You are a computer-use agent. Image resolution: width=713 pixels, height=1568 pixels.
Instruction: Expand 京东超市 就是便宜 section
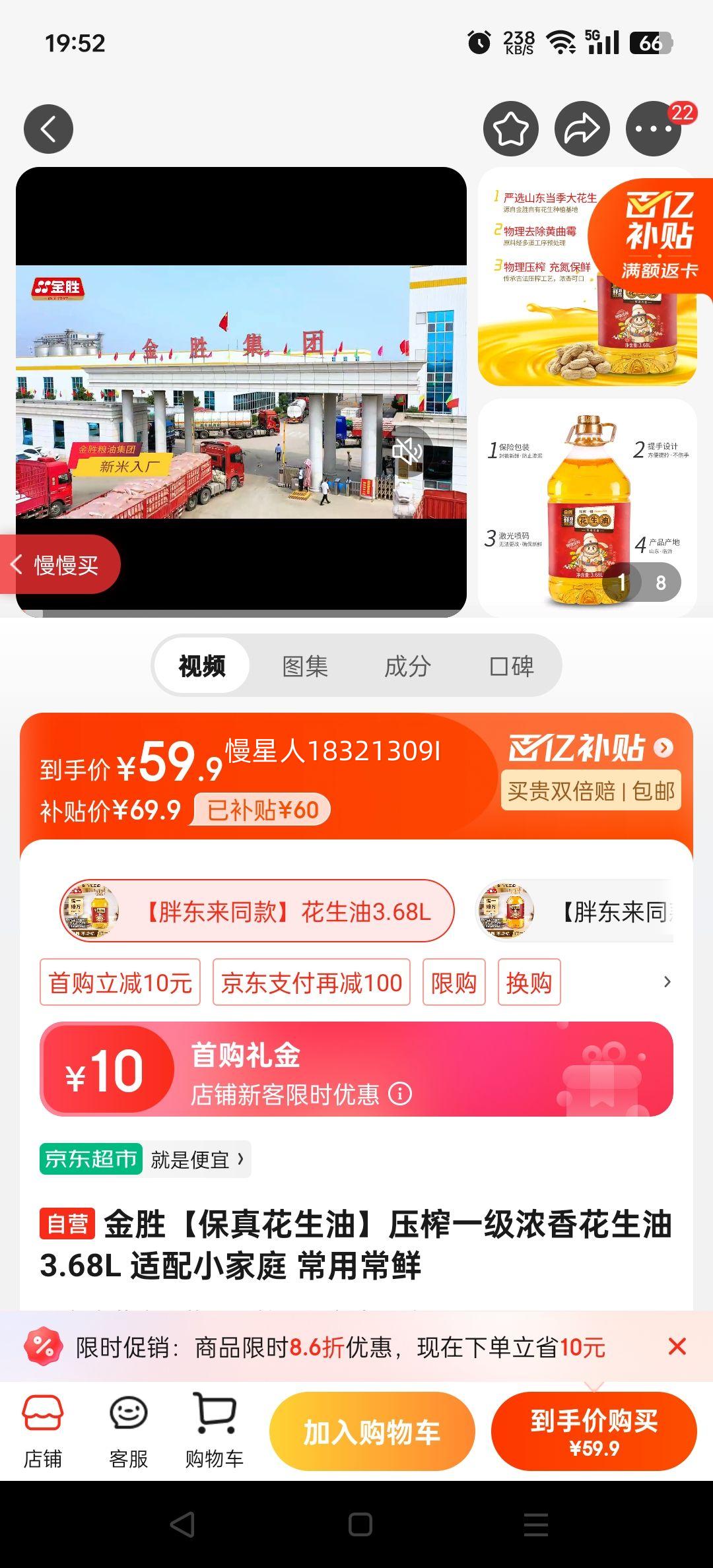click(144, 1160)
